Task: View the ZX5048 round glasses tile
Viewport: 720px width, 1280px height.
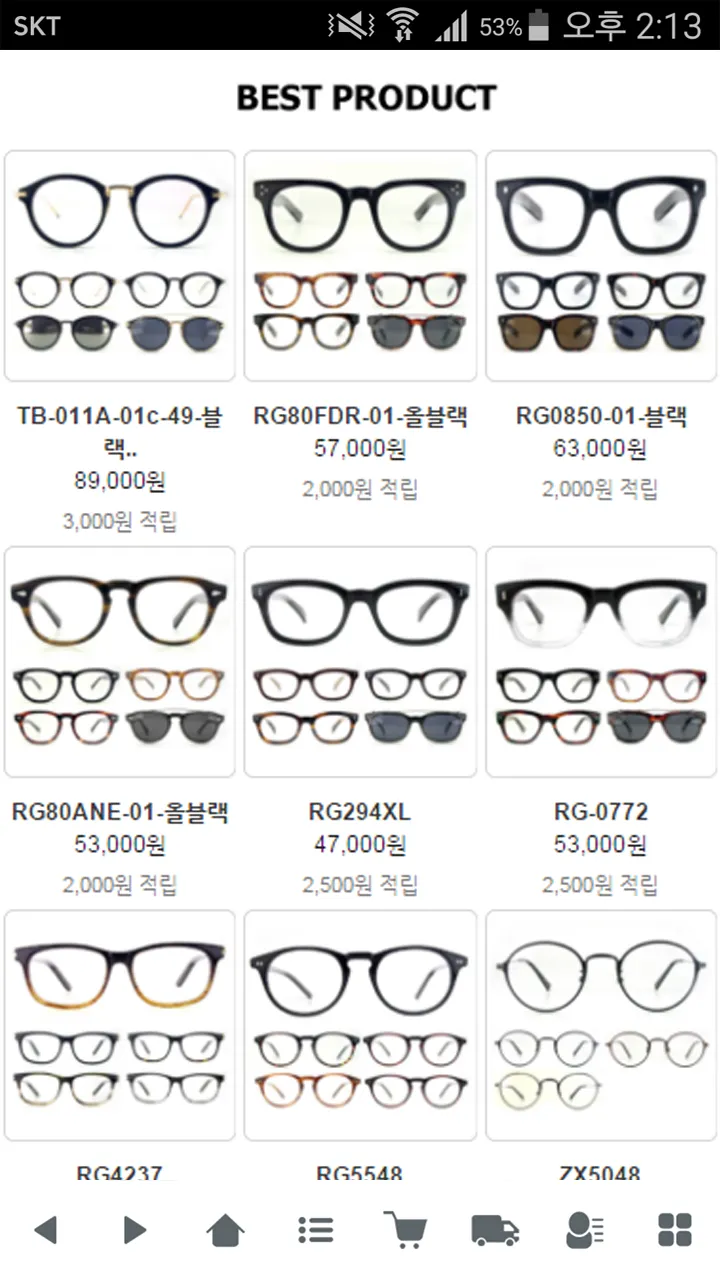Action: (601, 1025)
